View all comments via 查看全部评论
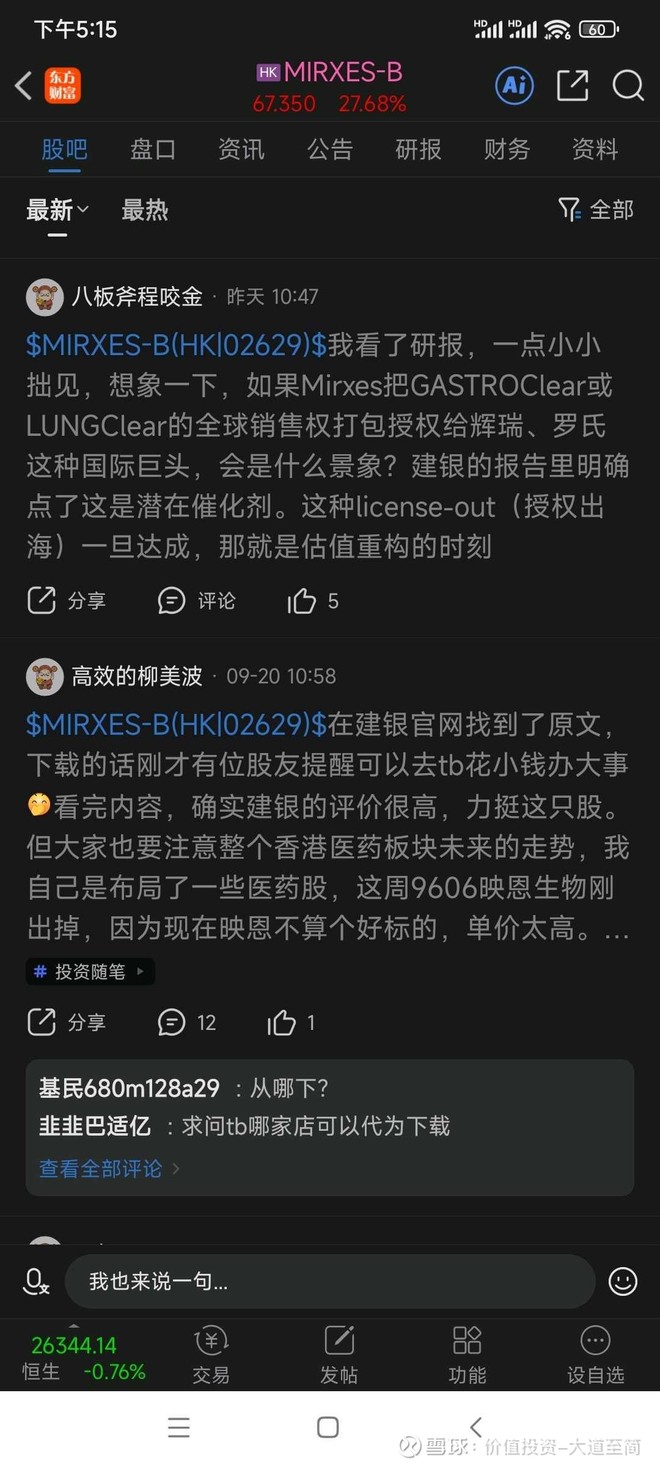Screen dimensions: 660x1467 (109, 1168)
